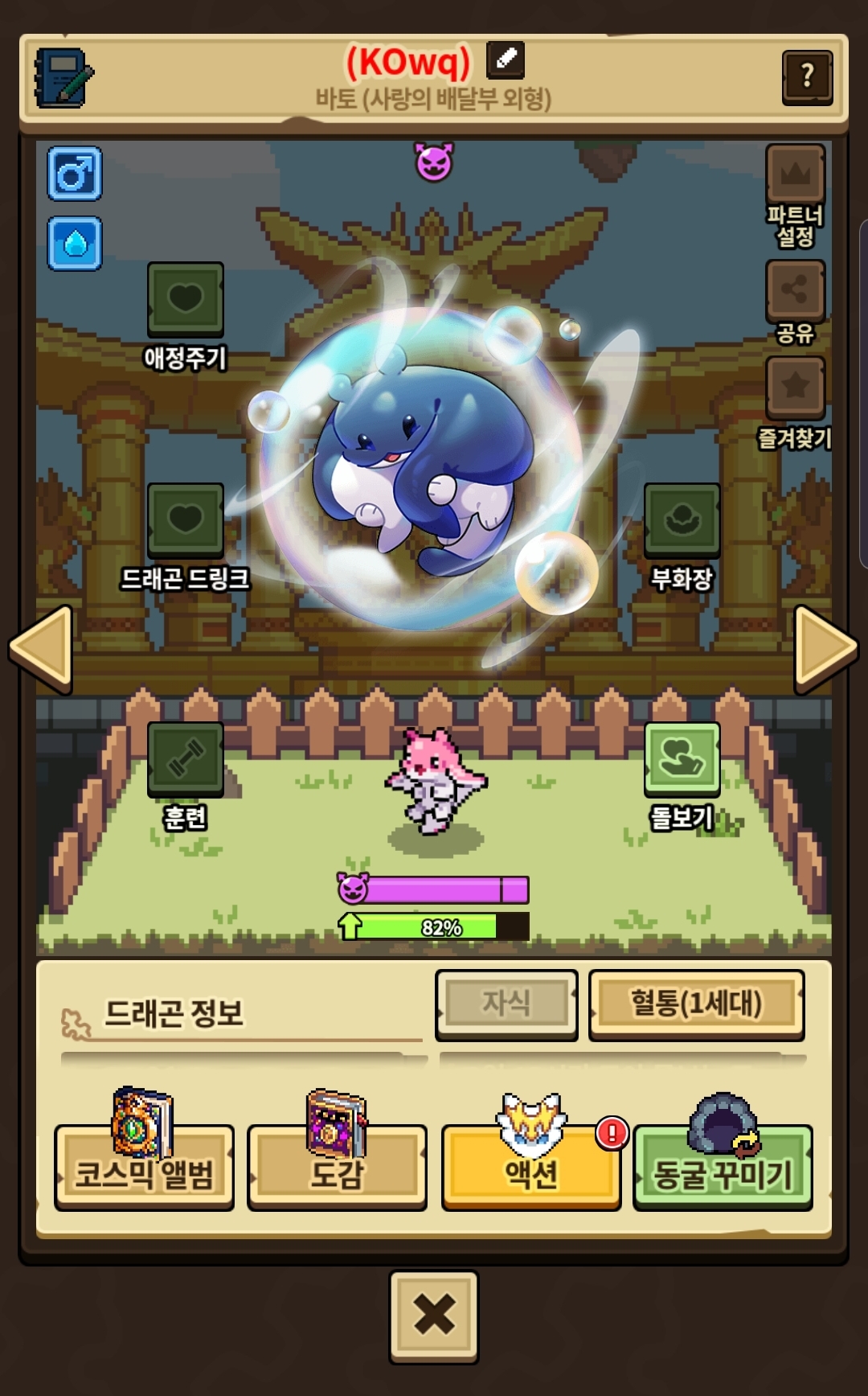The height and width of the screenshot is (1396, 868).
Task: Edit the dragon's name with pencil icon
Action: click(x=506, y=59)
